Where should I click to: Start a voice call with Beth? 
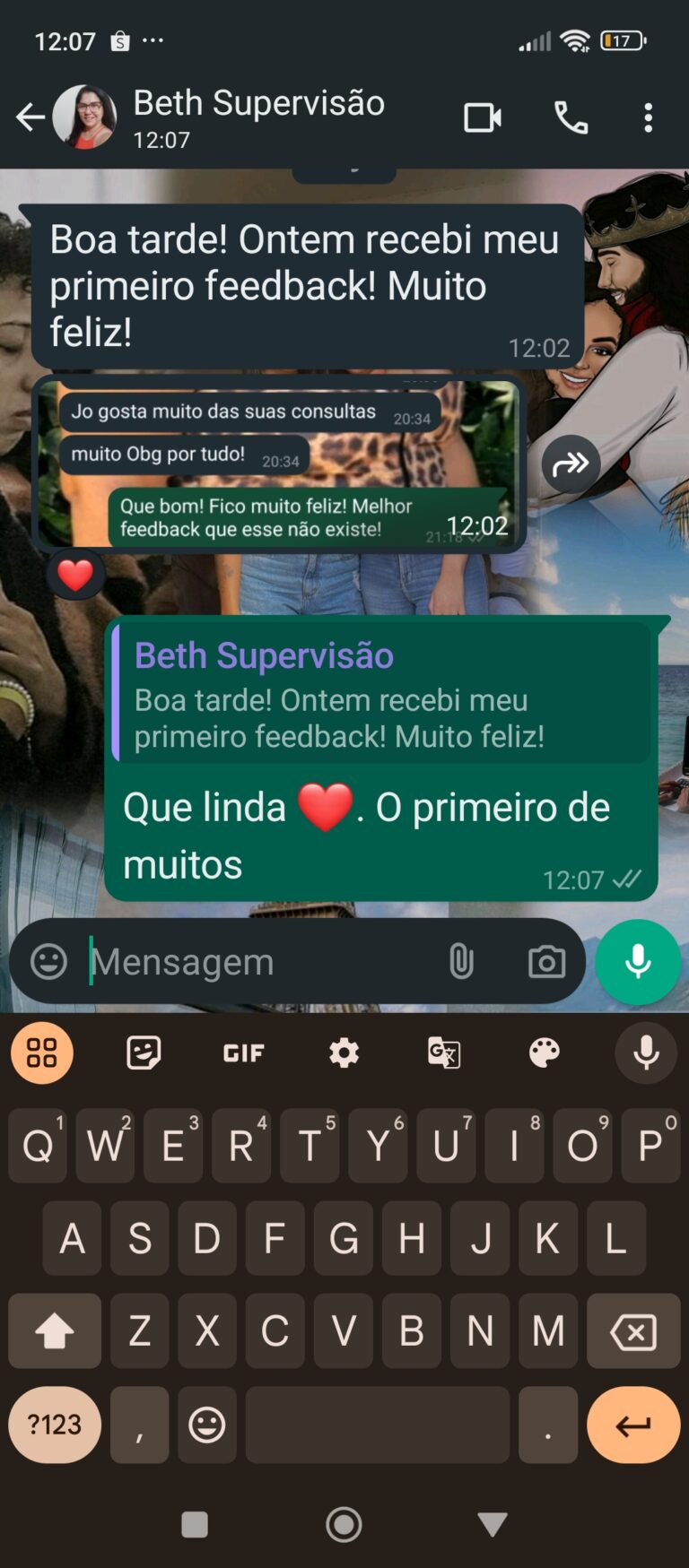(571, 117)
